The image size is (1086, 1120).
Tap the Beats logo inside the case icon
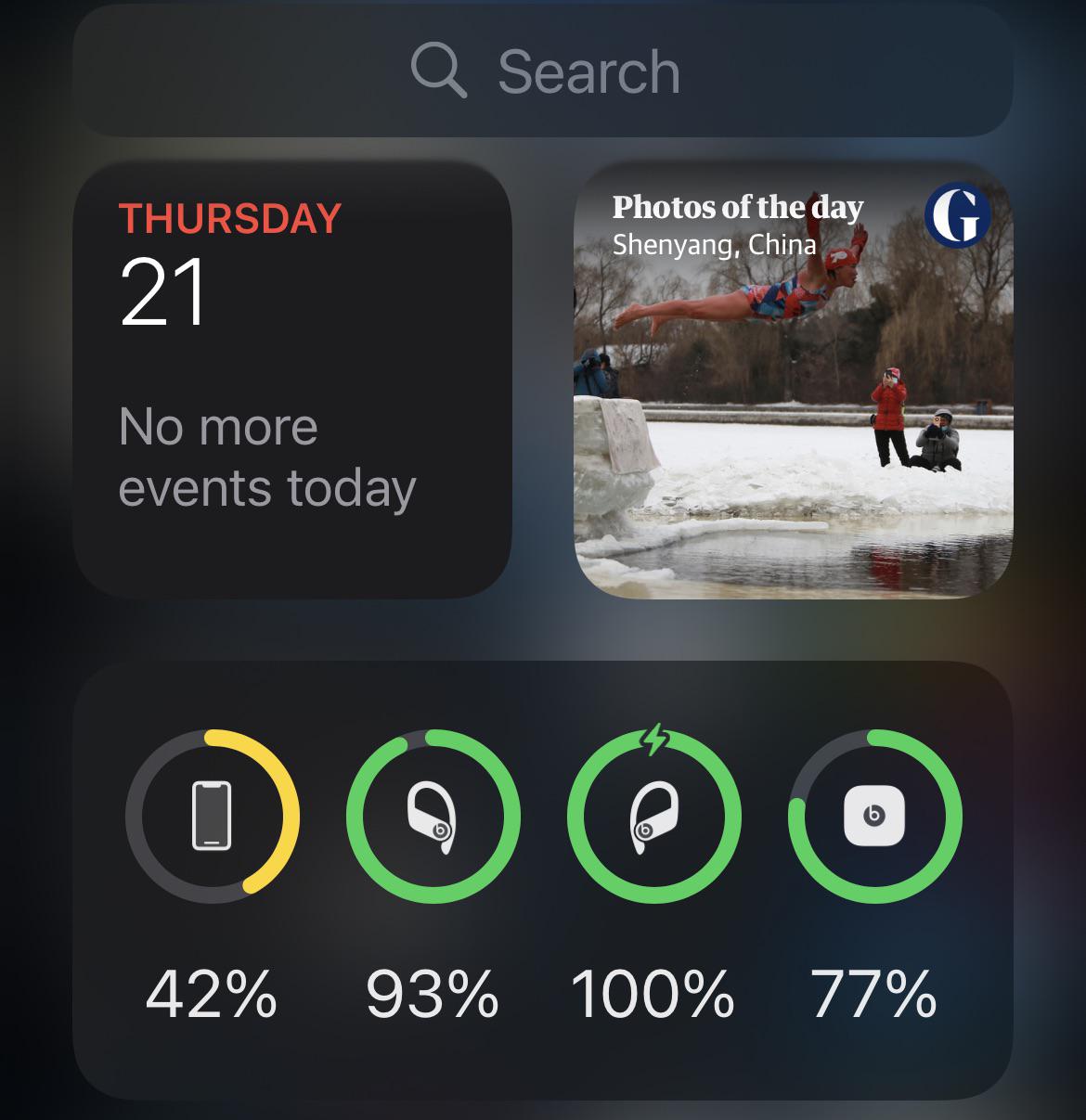click(x=873, y=817)
